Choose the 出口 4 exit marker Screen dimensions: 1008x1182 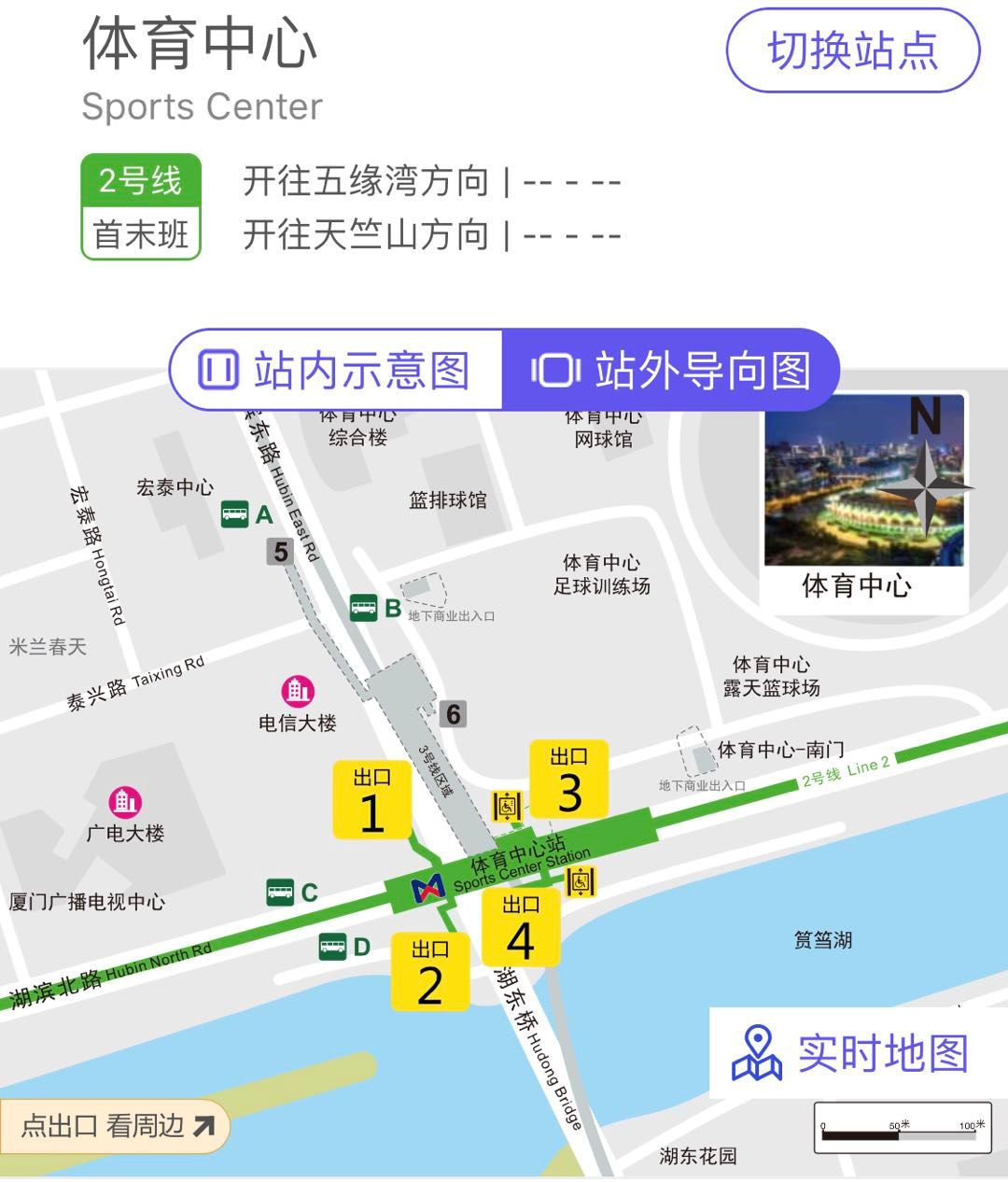tap(520, 927)
